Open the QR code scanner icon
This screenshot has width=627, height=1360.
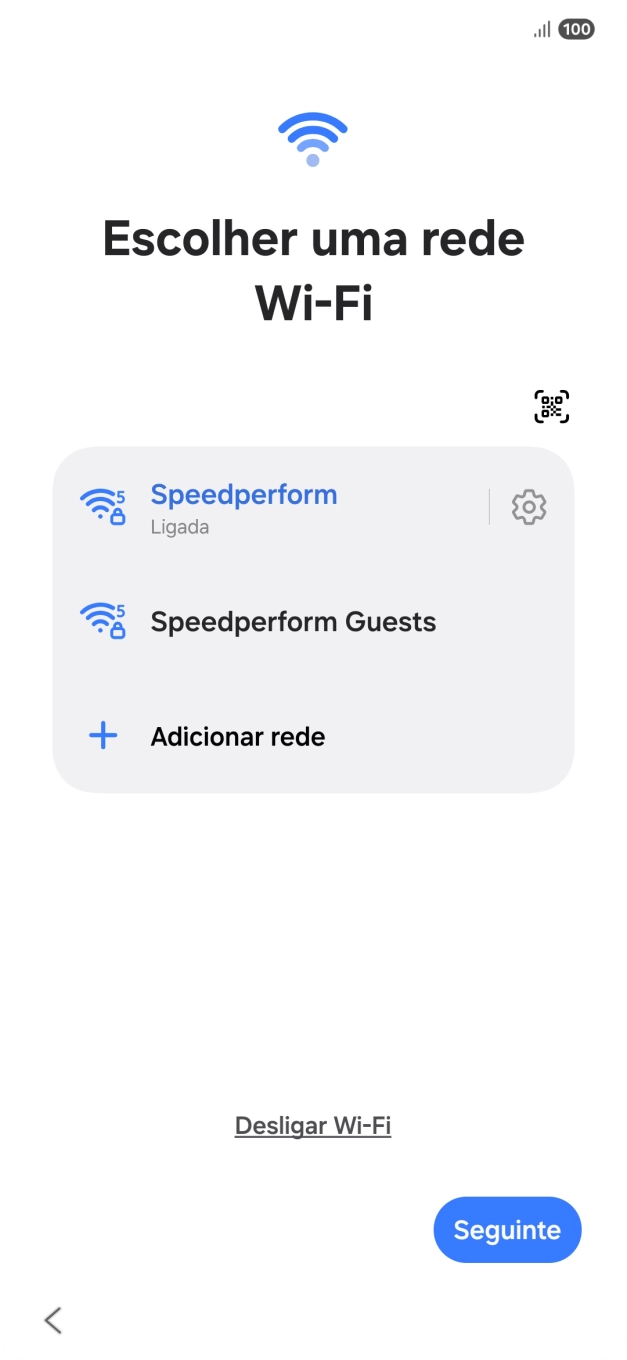point(551,407)
